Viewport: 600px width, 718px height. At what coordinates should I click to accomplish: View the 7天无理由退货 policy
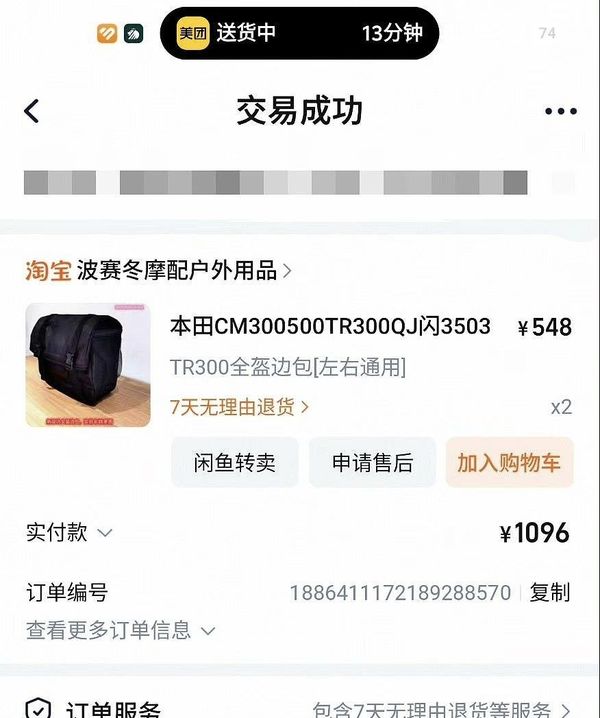(x=240, y=407)
